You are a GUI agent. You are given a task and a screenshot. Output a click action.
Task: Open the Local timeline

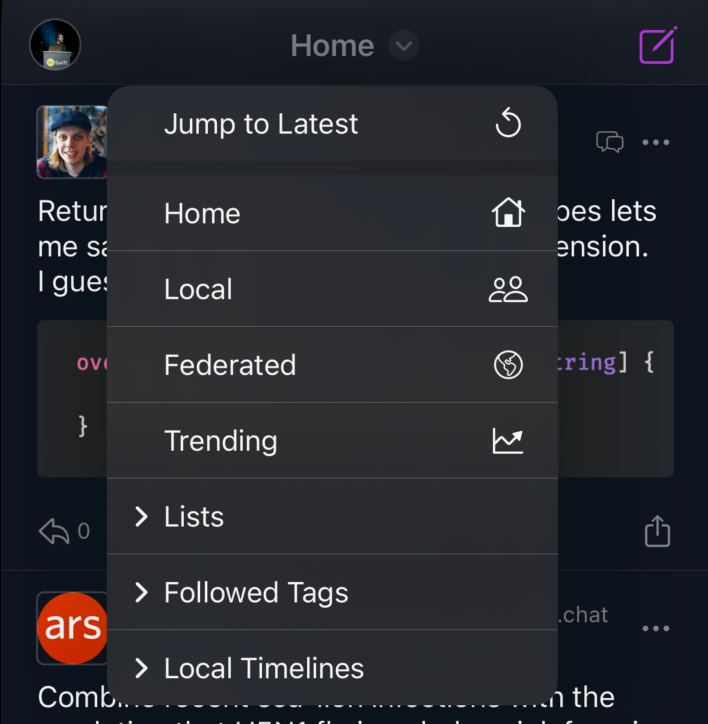(332, 289)
